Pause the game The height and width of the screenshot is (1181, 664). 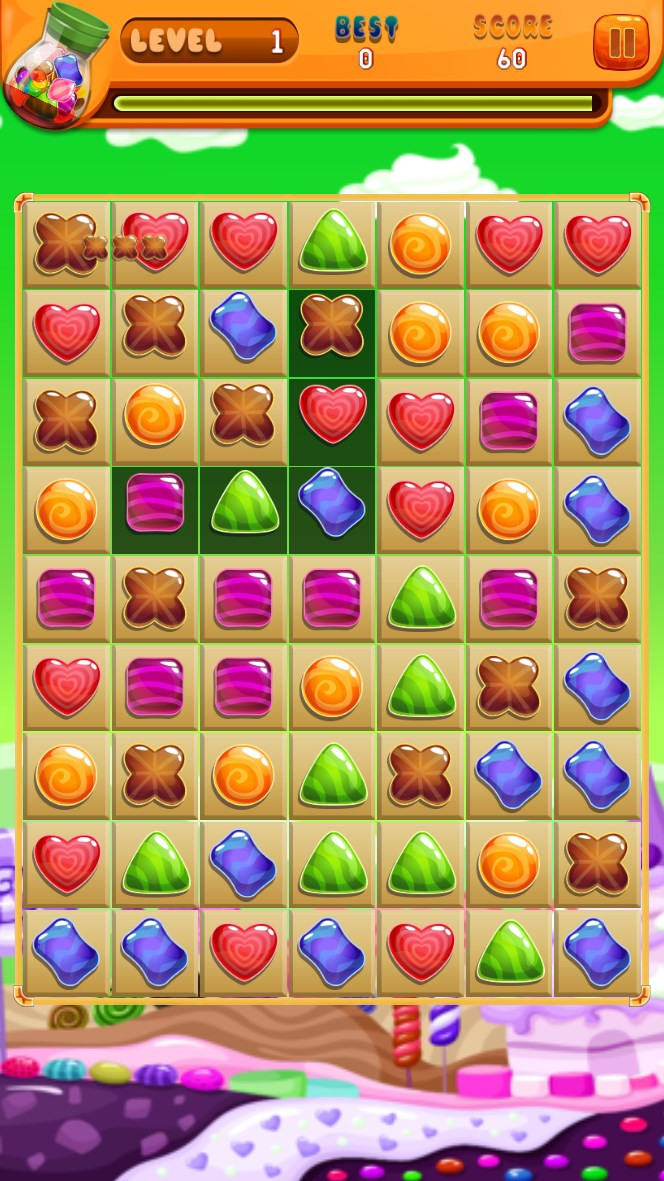tap(621, 42)
